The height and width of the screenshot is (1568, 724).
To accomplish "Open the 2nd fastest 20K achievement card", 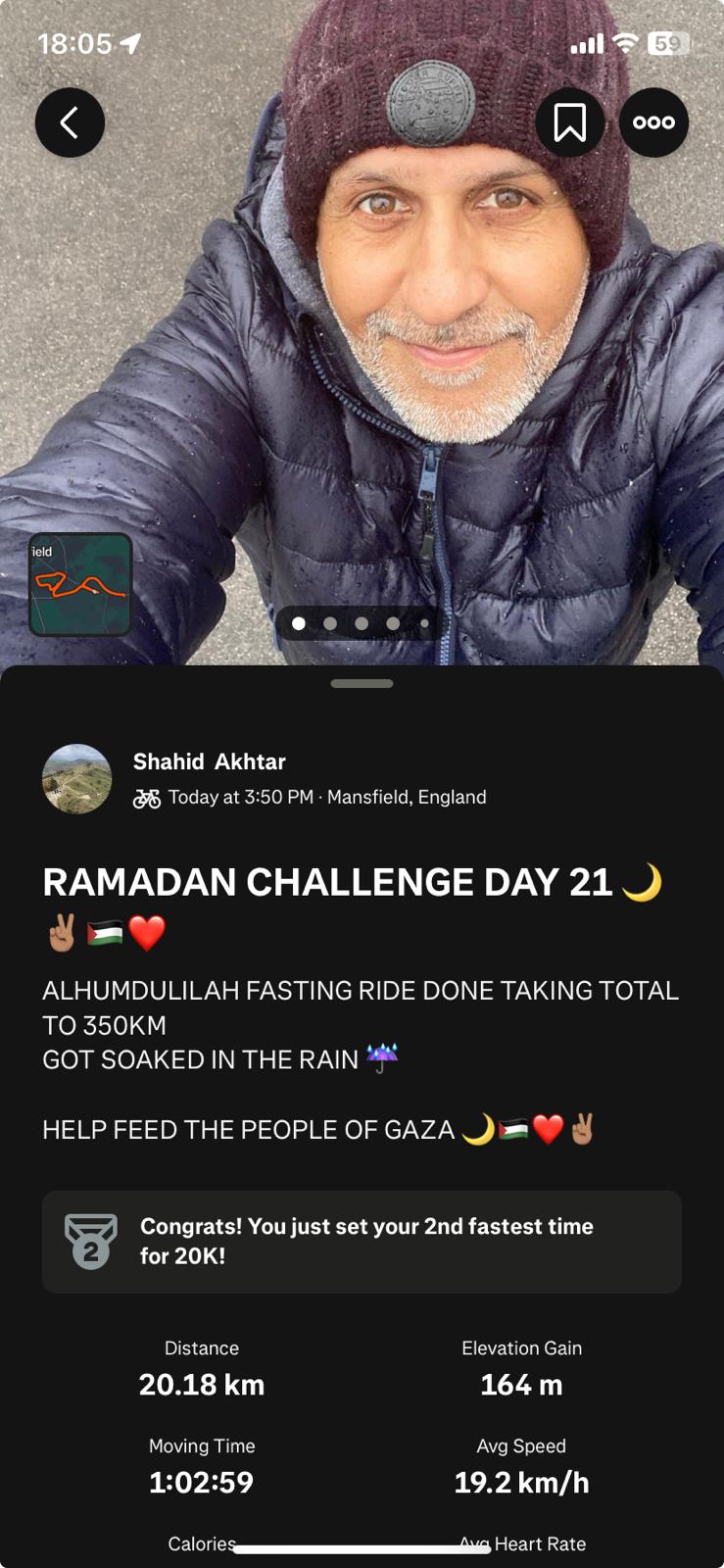I will (362, 1242).
